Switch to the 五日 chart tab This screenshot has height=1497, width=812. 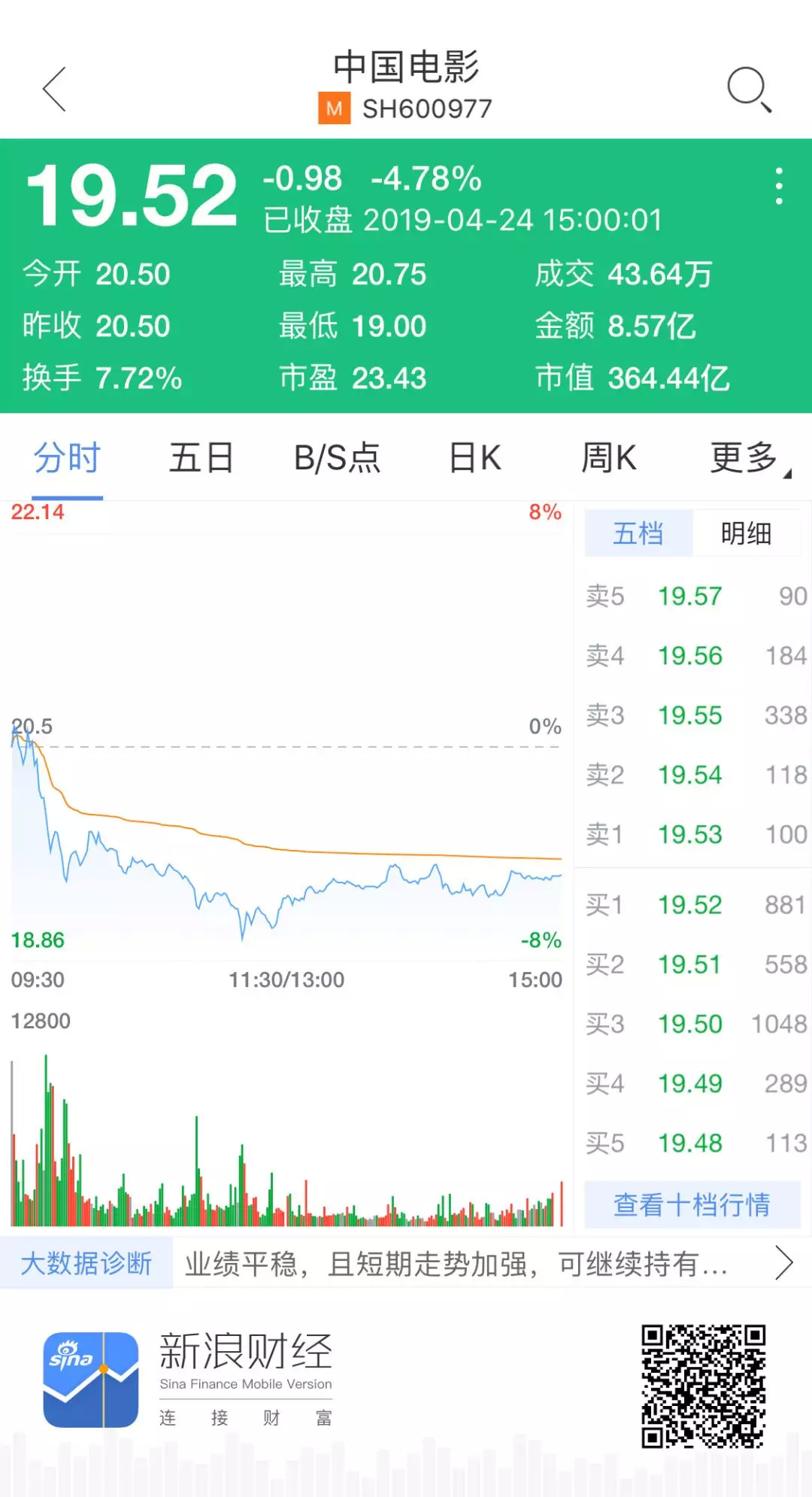point(201,458)
